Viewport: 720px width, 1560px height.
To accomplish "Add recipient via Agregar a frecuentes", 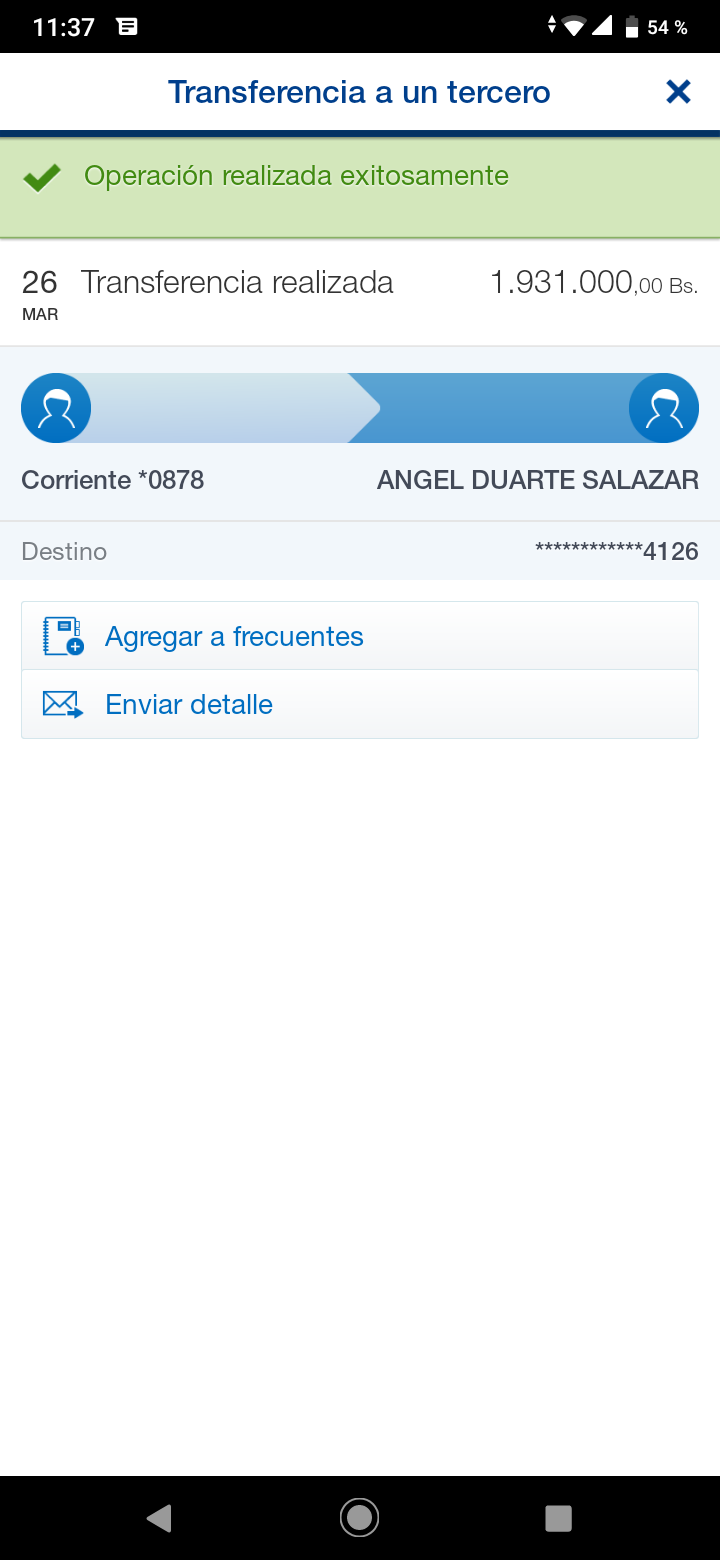I will [360, 636].
